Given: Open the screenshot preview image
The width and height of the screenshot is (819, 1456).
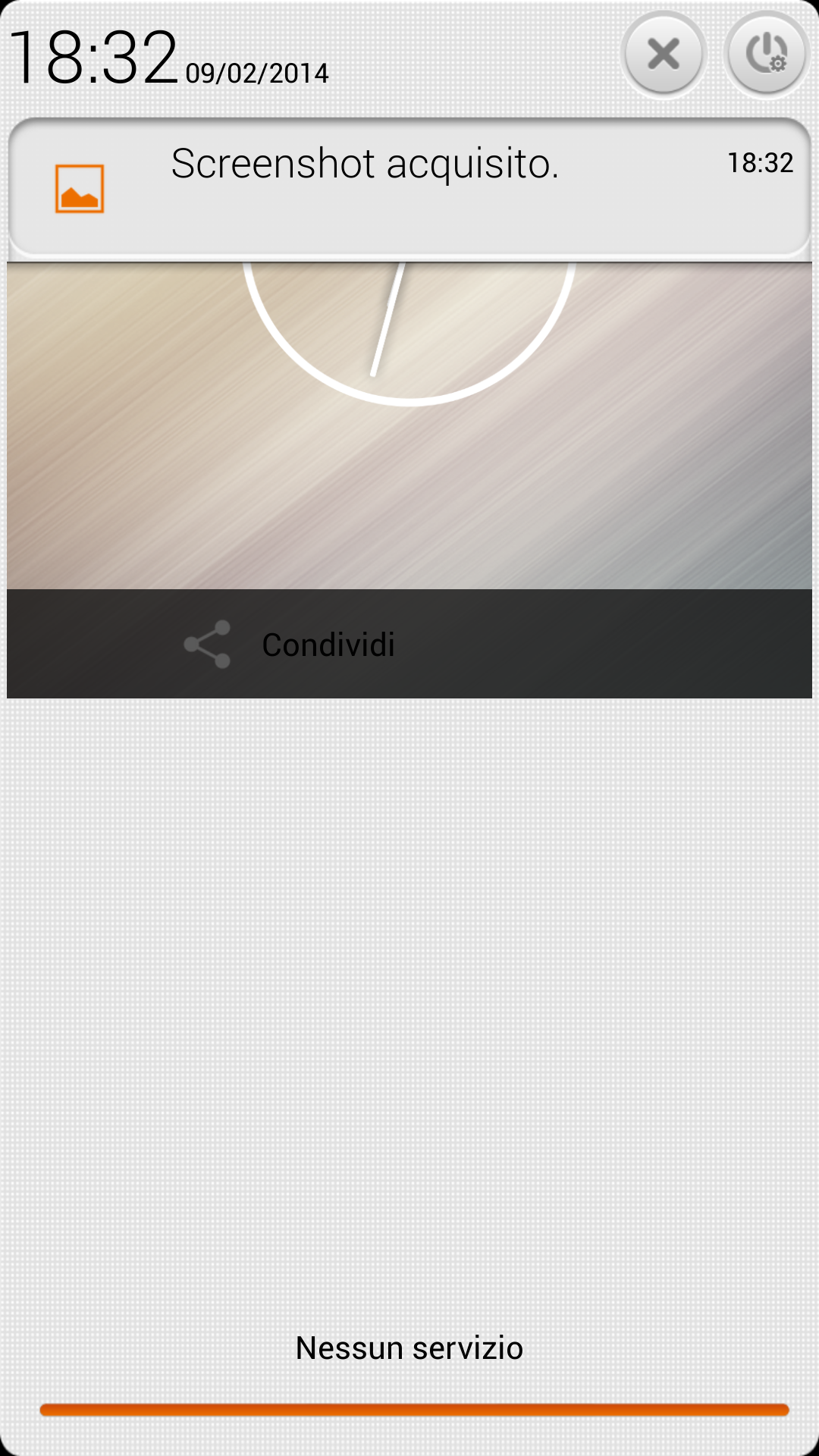Looking at the screenshot, I should click(x=409, y=425).
